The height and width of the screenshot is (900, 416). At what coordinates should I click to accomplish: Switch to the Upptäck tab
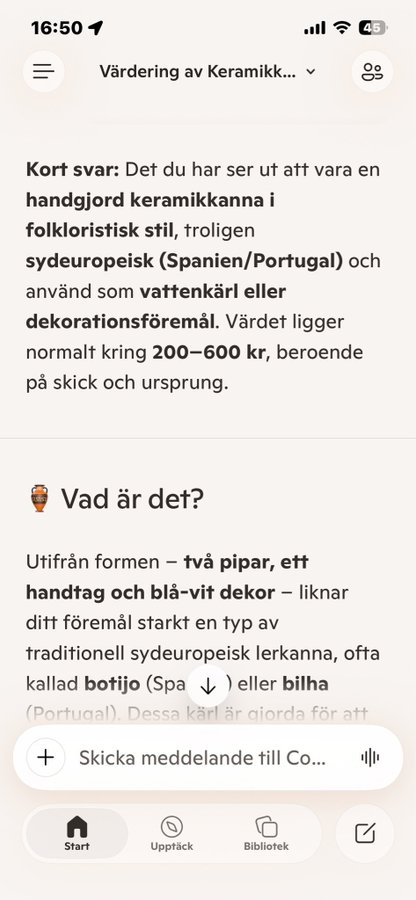pyautogui.click(x=172, y=833)
